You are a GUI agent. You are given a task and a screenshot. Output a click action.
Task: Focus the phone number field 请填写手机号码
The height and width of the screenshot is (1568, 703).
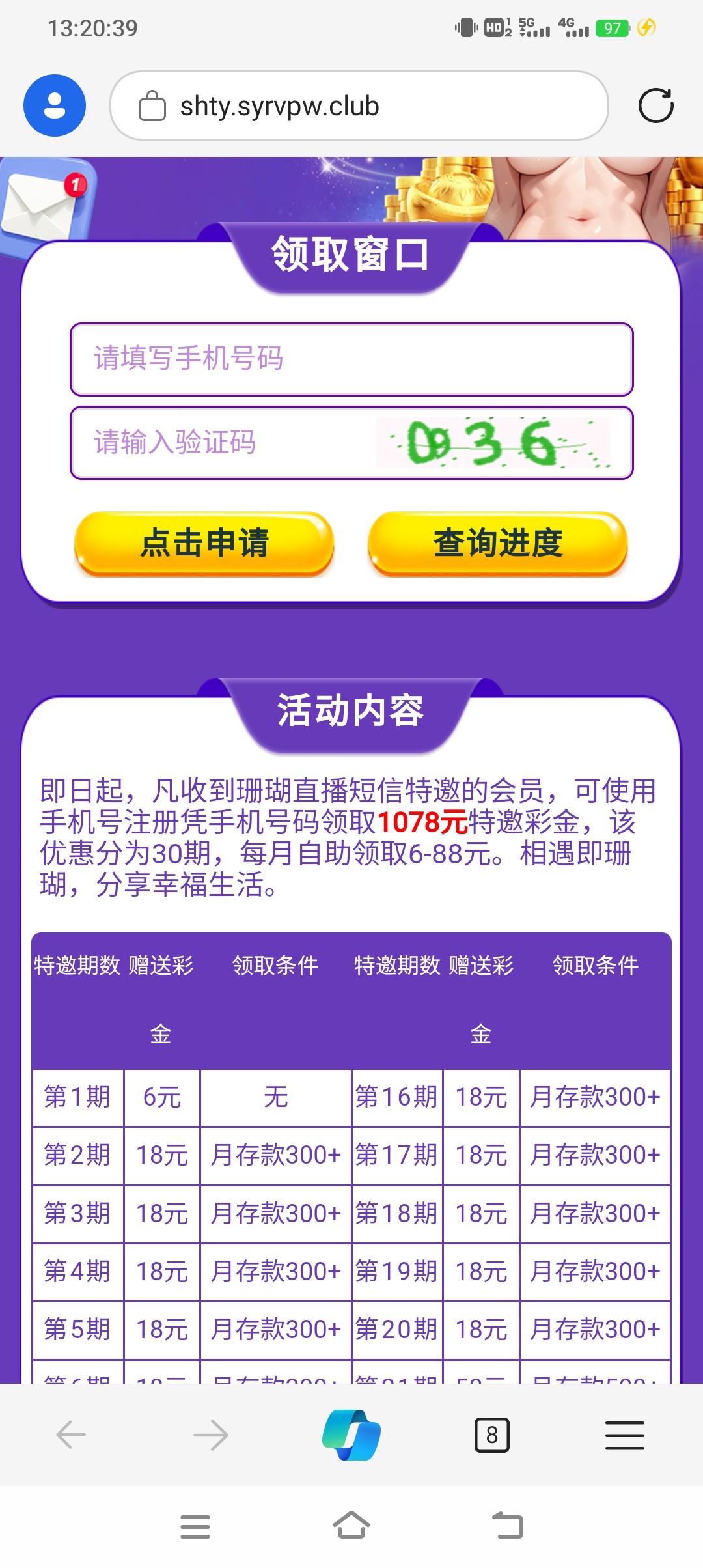coord(351,359)
